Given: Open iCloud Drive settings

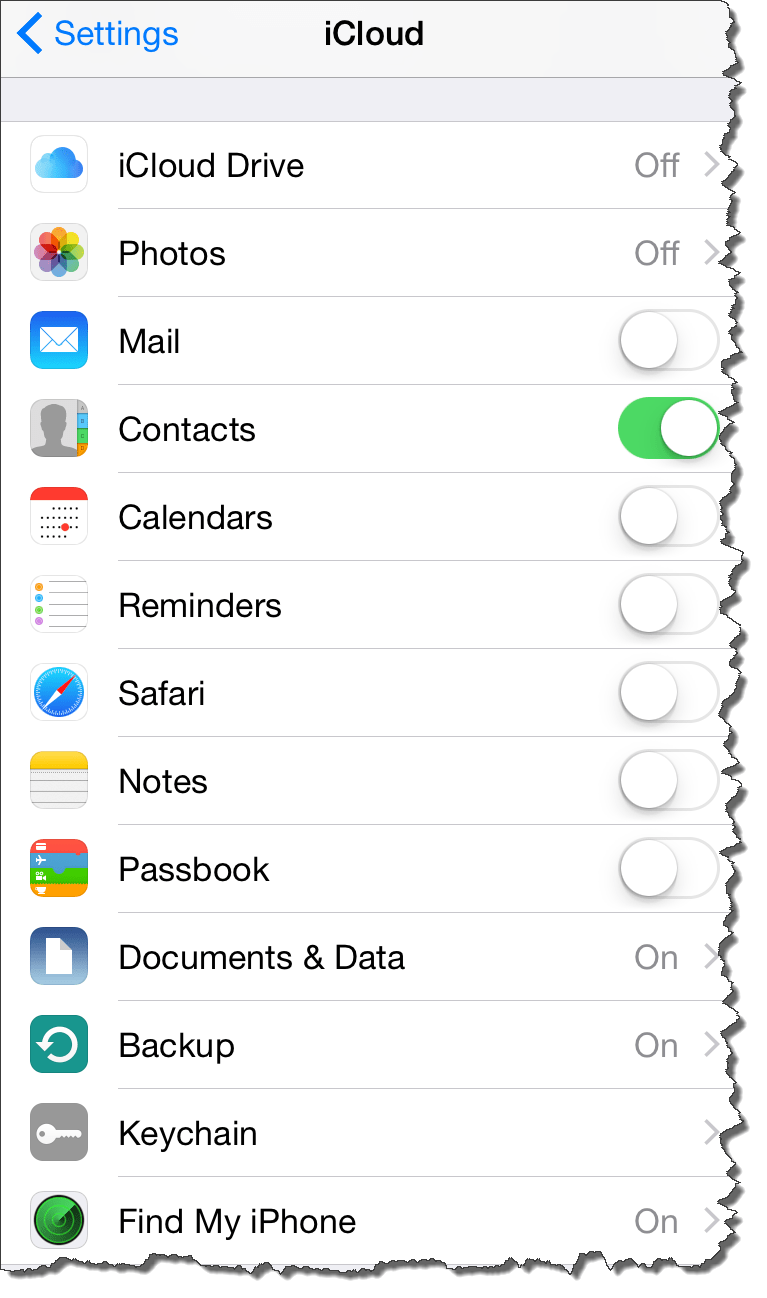Looking at the screenshot, I should [x=380, y=165].
